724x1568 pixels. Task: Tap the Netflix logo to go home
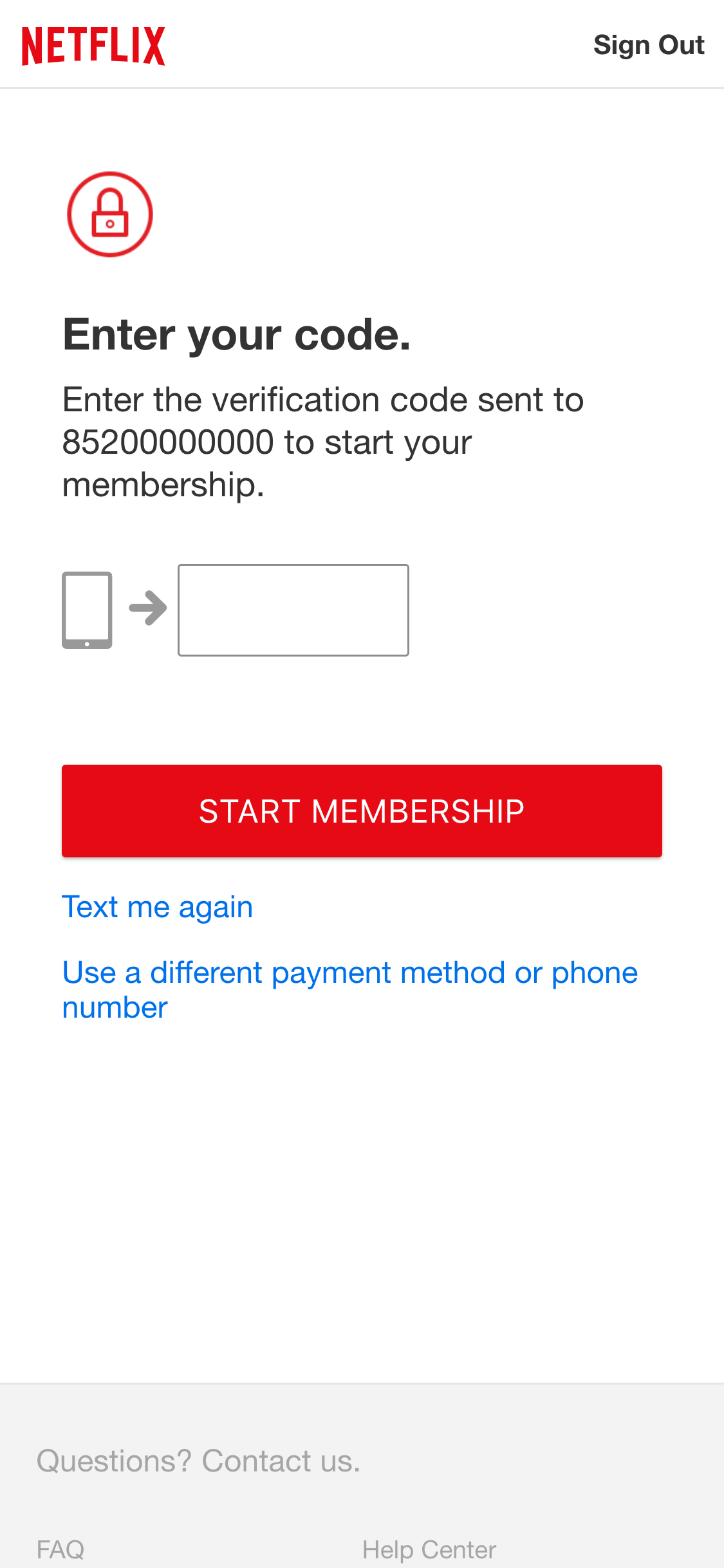94,46
